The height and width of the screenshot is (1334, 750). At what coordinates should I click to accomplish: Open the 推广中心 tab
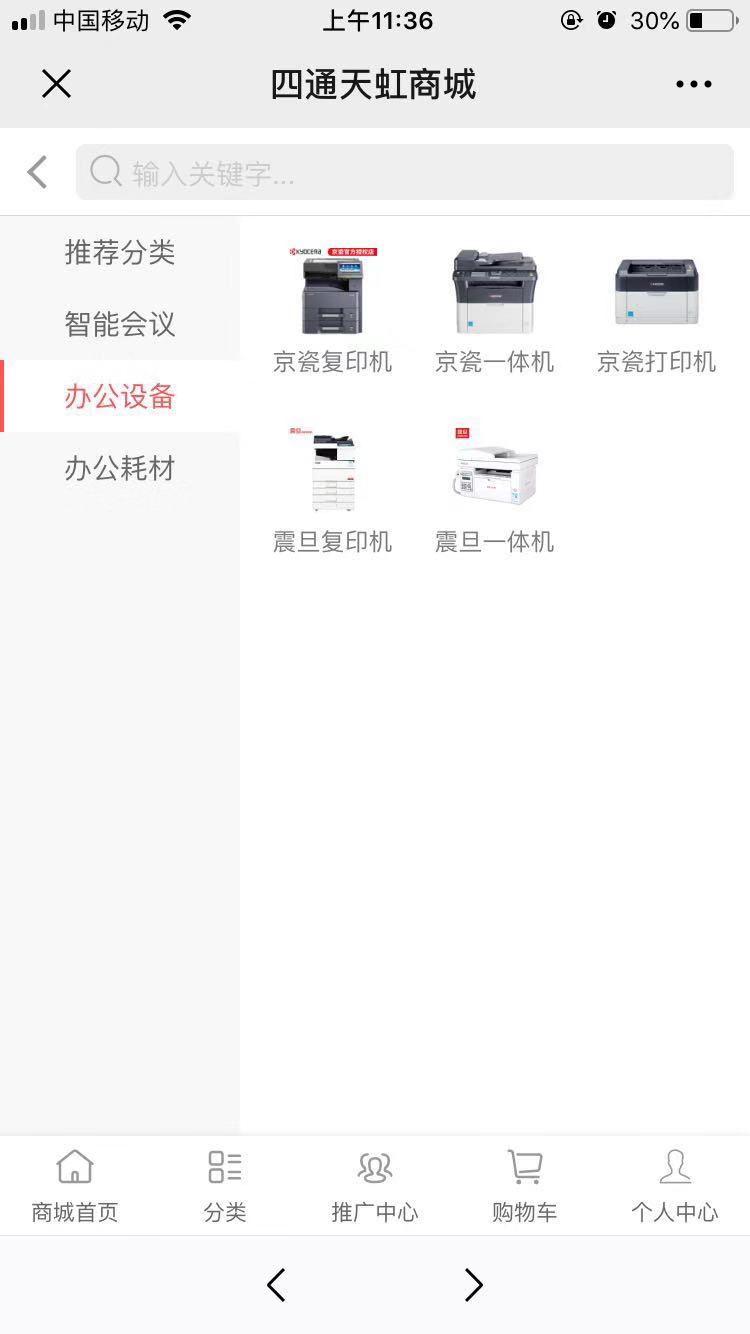coord(375,1186)
